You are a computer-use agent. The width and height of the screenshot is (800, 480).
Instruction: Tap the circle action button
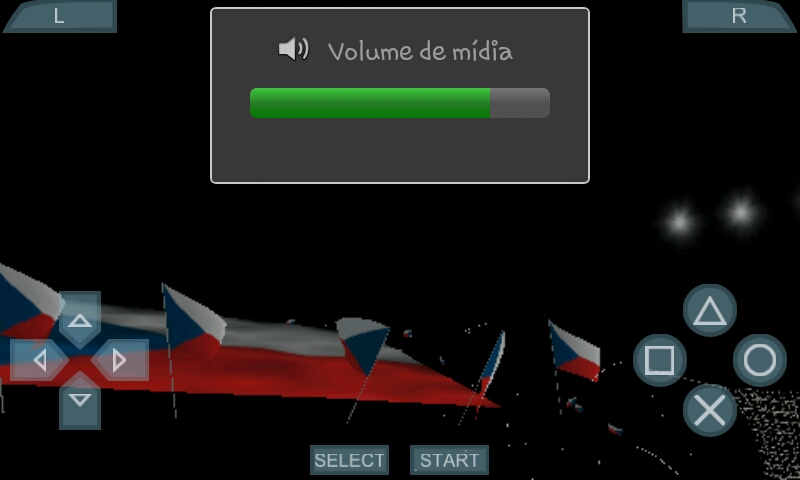[760, 360]
